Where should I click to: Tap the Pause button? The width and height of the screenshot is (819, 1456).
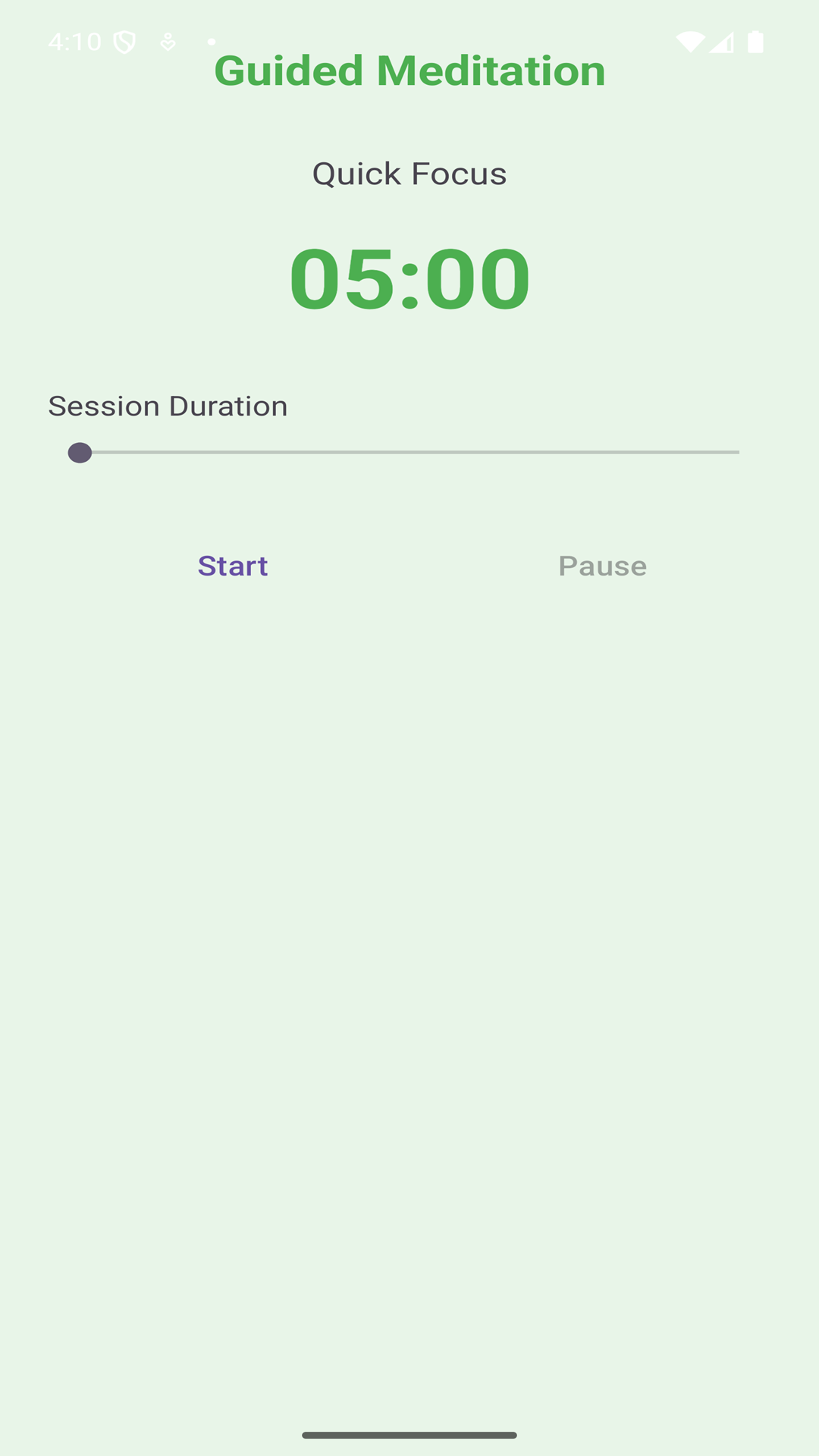(x=602, y=566)
